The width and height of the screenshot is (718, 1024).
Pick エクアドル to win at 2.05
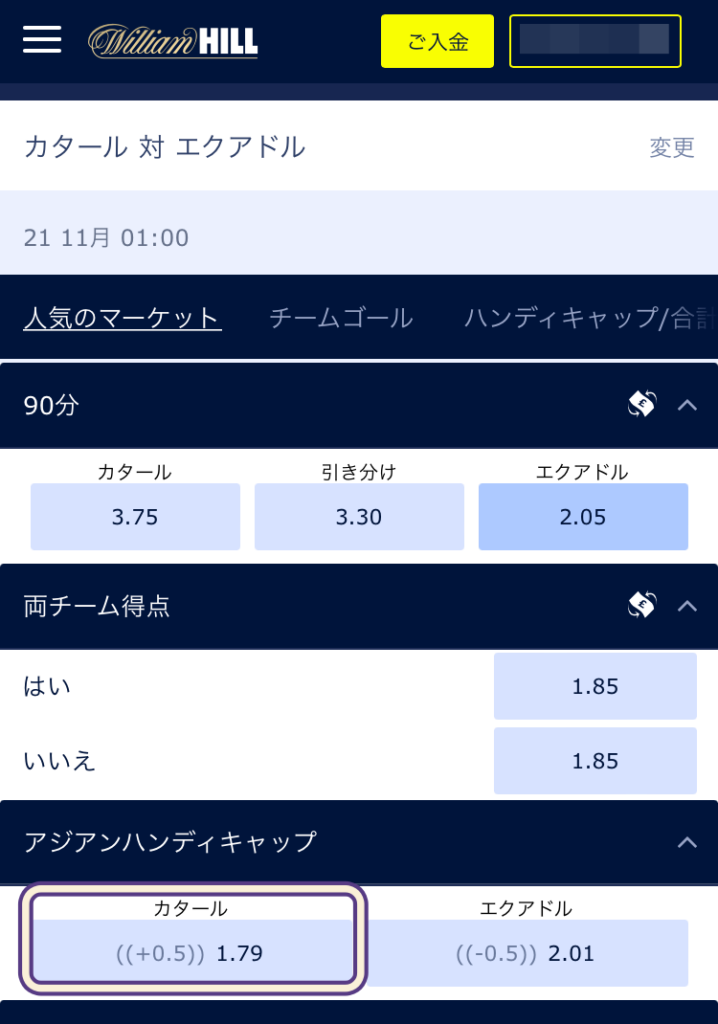583,517
